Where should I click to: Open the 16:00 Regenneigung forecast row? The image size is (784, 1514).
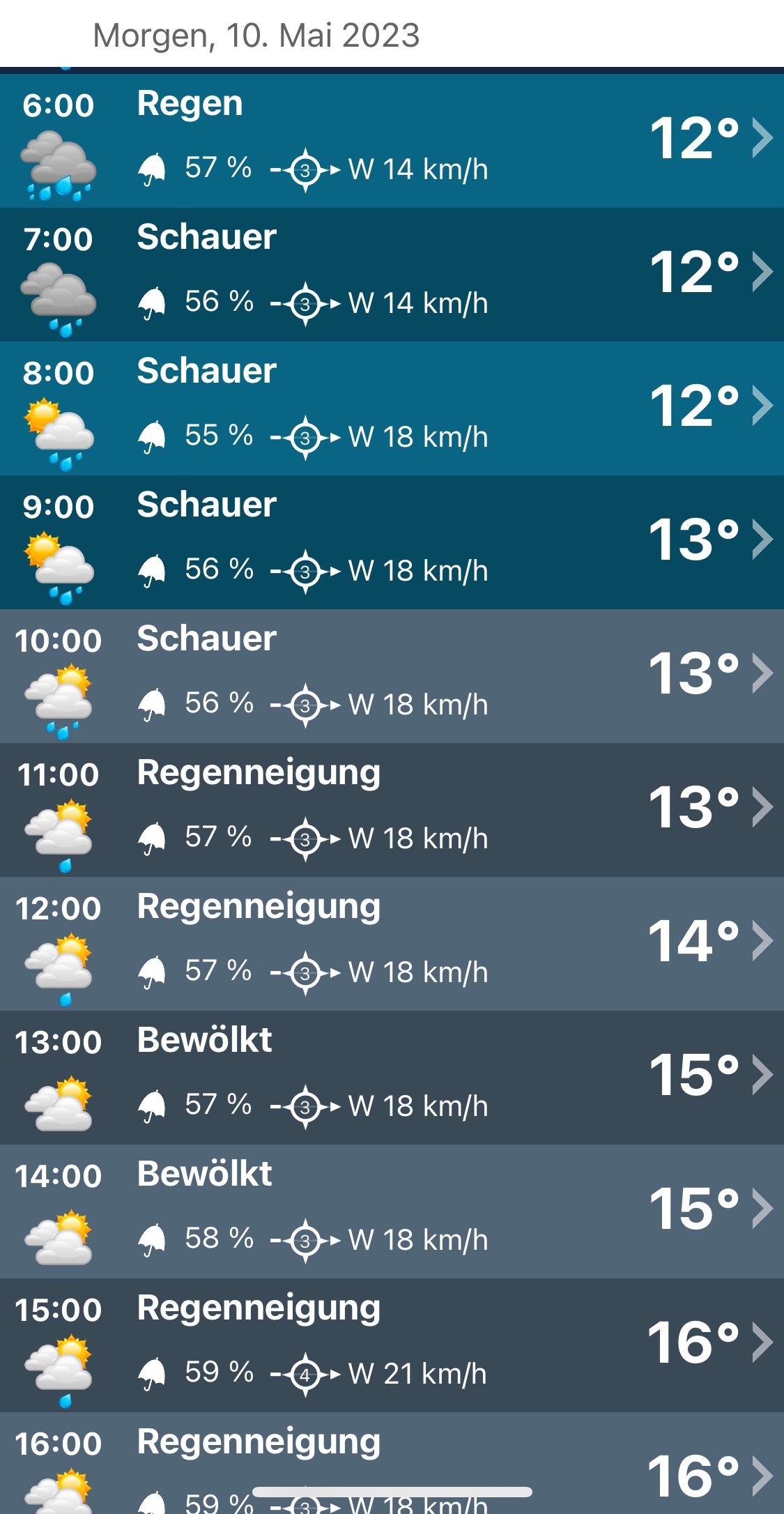392,1457
